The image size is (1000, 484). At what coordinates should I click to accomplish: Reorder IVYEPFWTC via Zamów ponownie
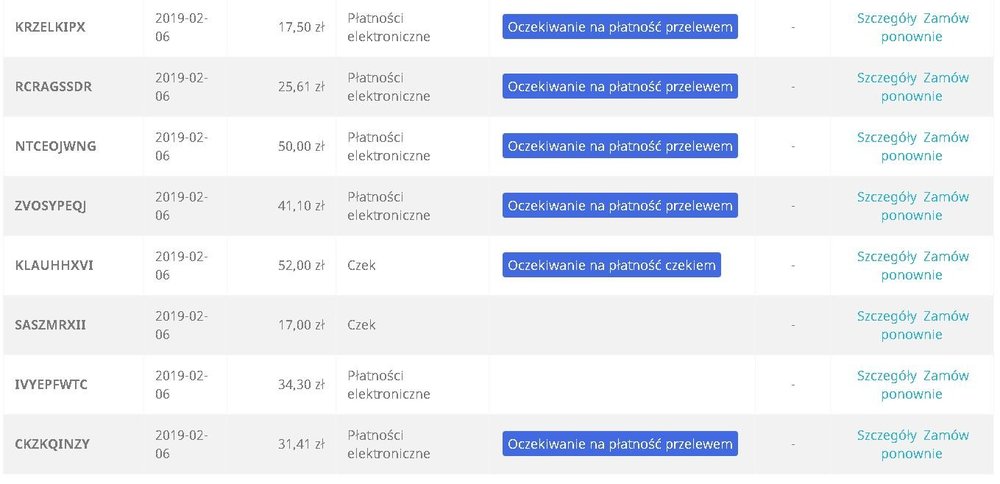945,376
